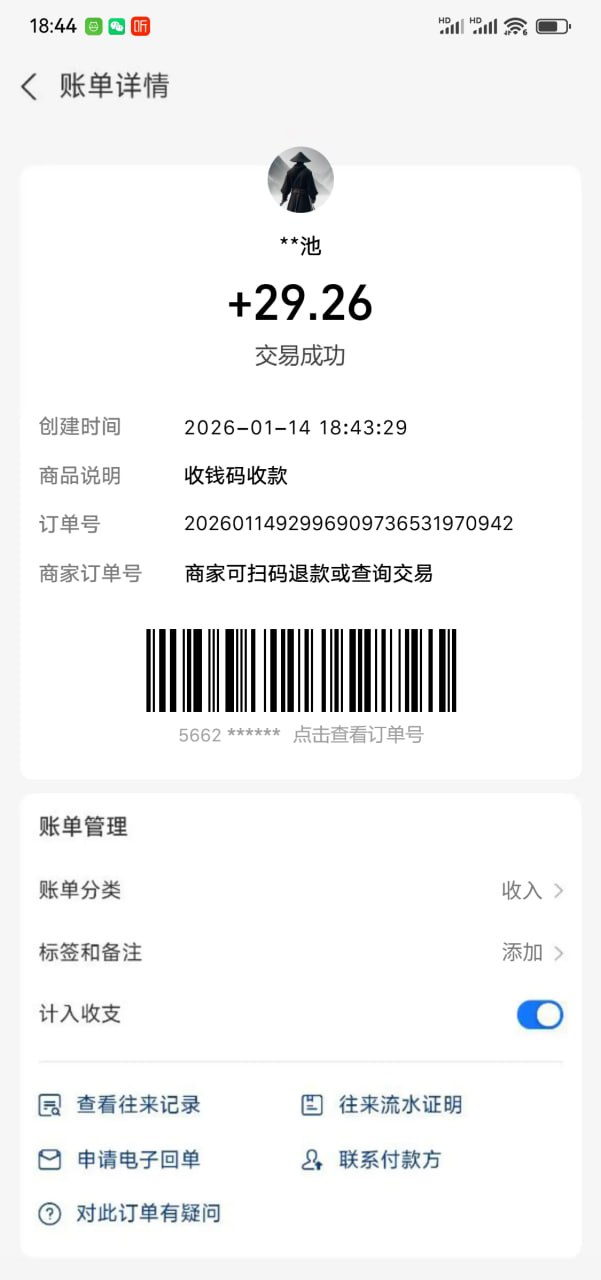601x1280 pixels.
Task: Add a note via 标签和备注
Action: (300, 952)
